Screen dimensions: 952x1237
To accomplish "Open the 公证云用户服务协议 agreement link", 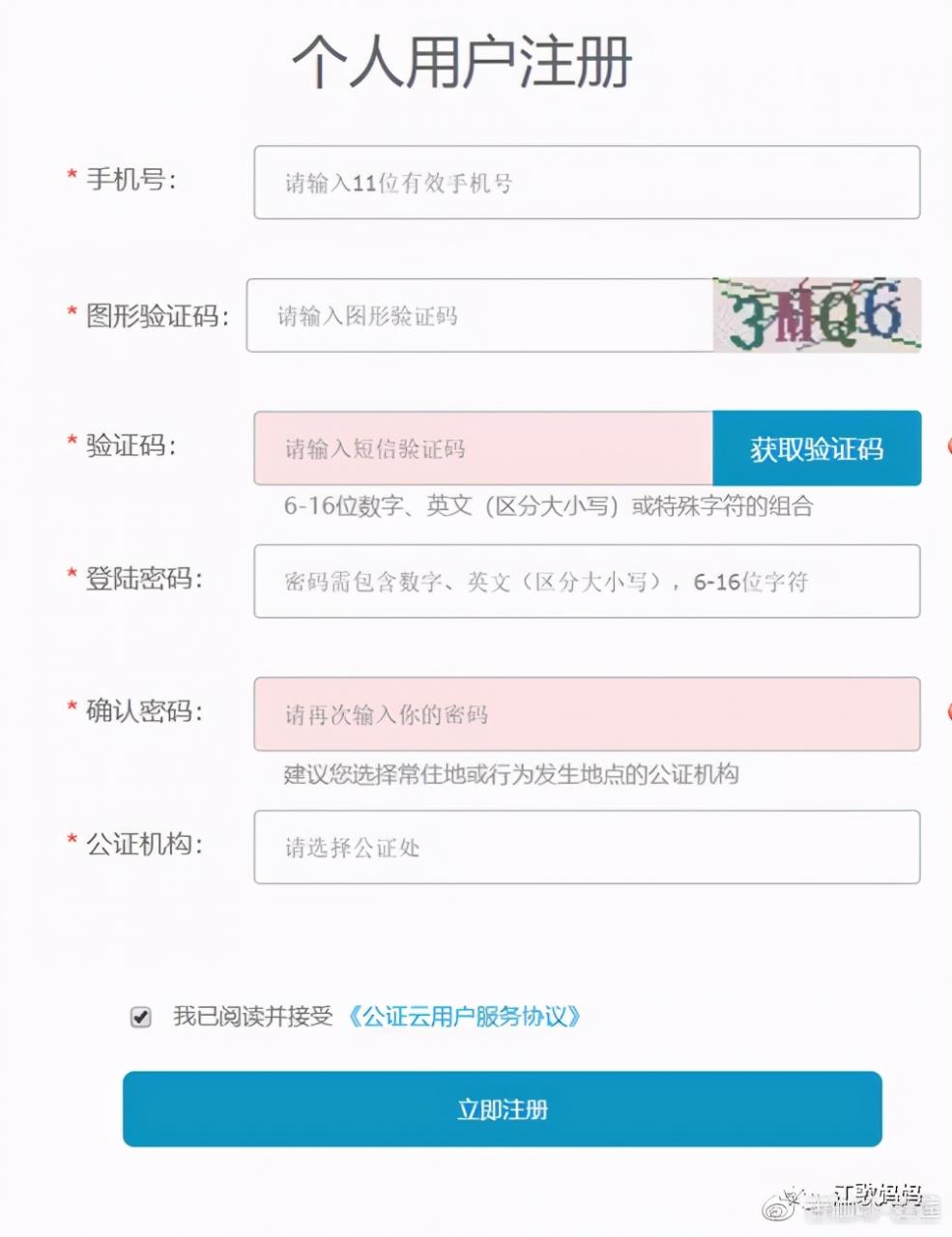I will coord(468,1016).
